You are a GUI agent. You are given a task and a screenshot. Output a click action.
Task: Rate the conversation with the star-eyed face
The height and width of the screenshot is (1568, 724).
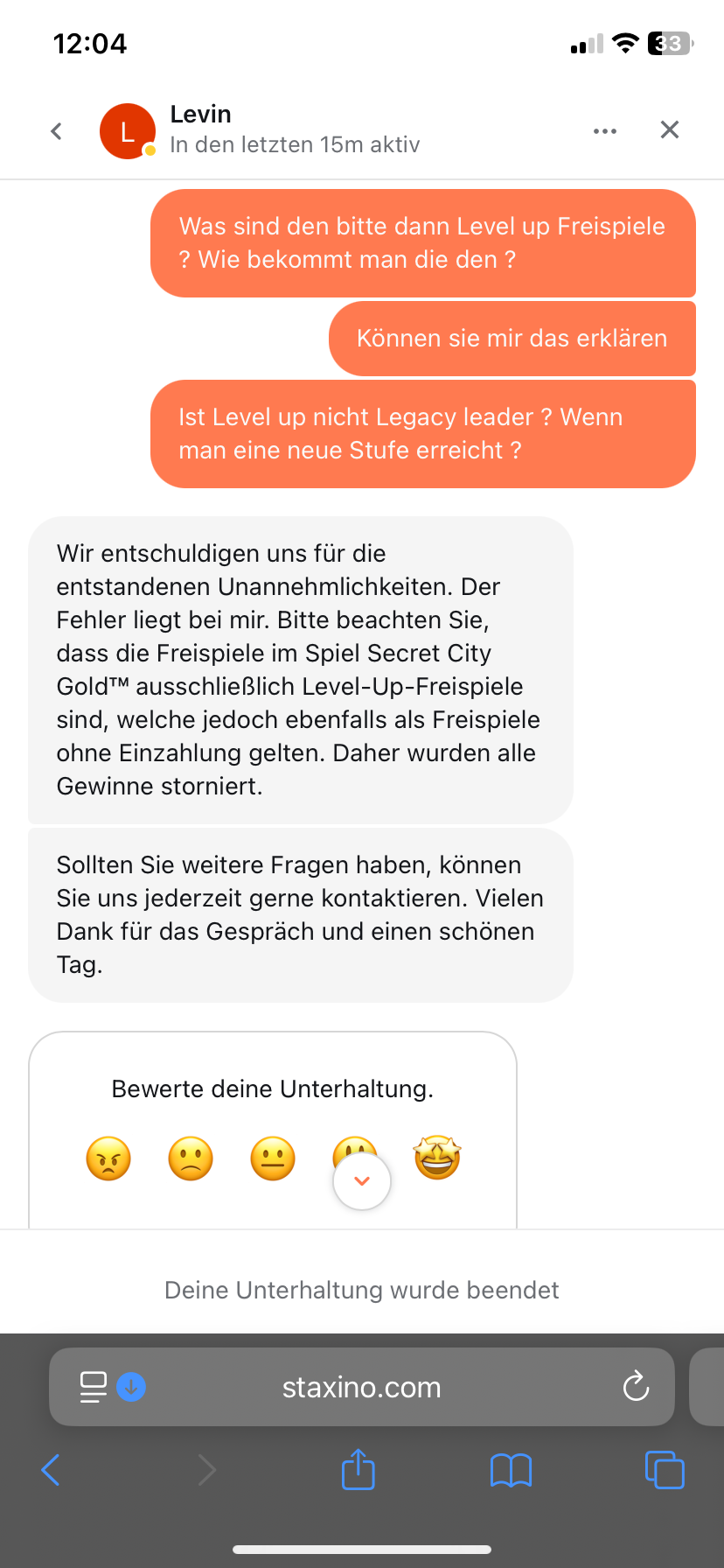pos(437,1158)
